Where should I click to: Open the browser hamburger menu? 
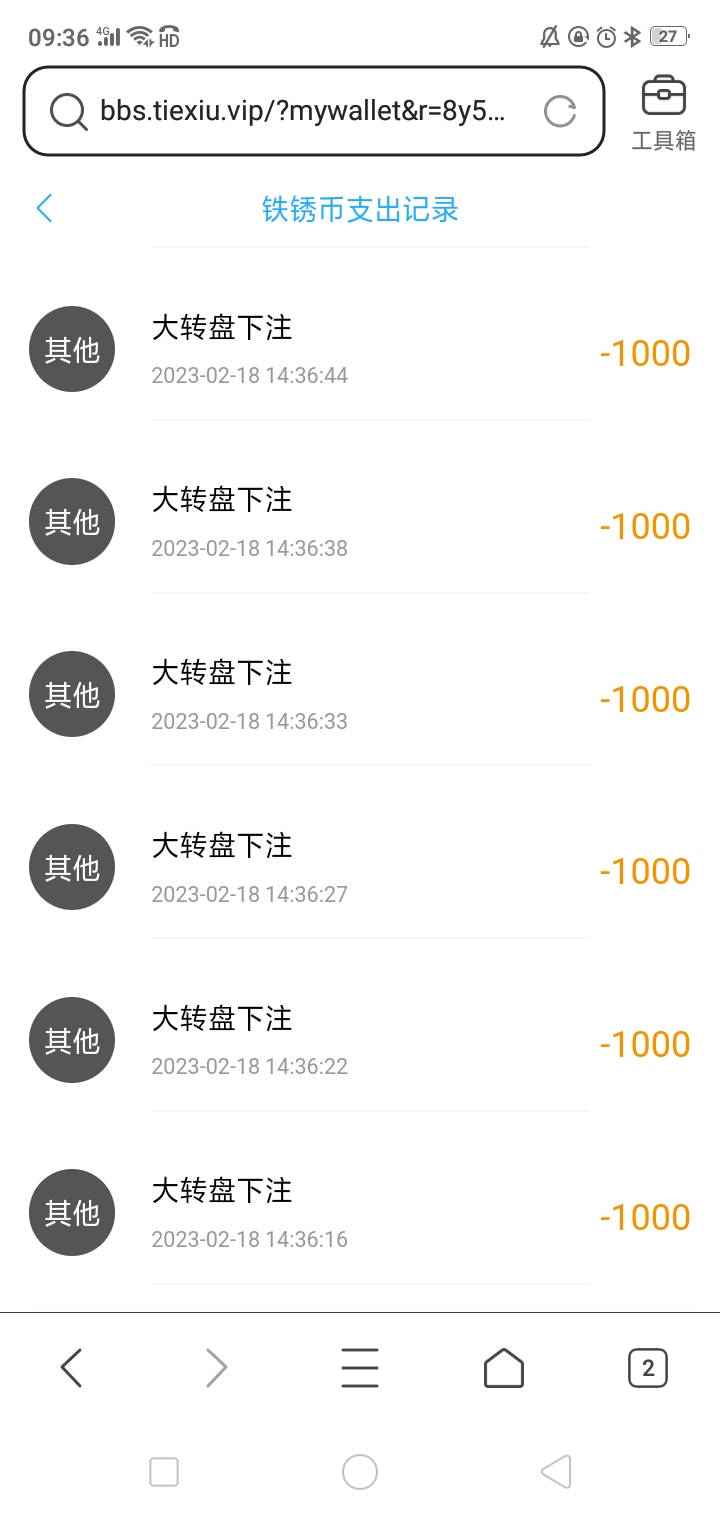360,1367
